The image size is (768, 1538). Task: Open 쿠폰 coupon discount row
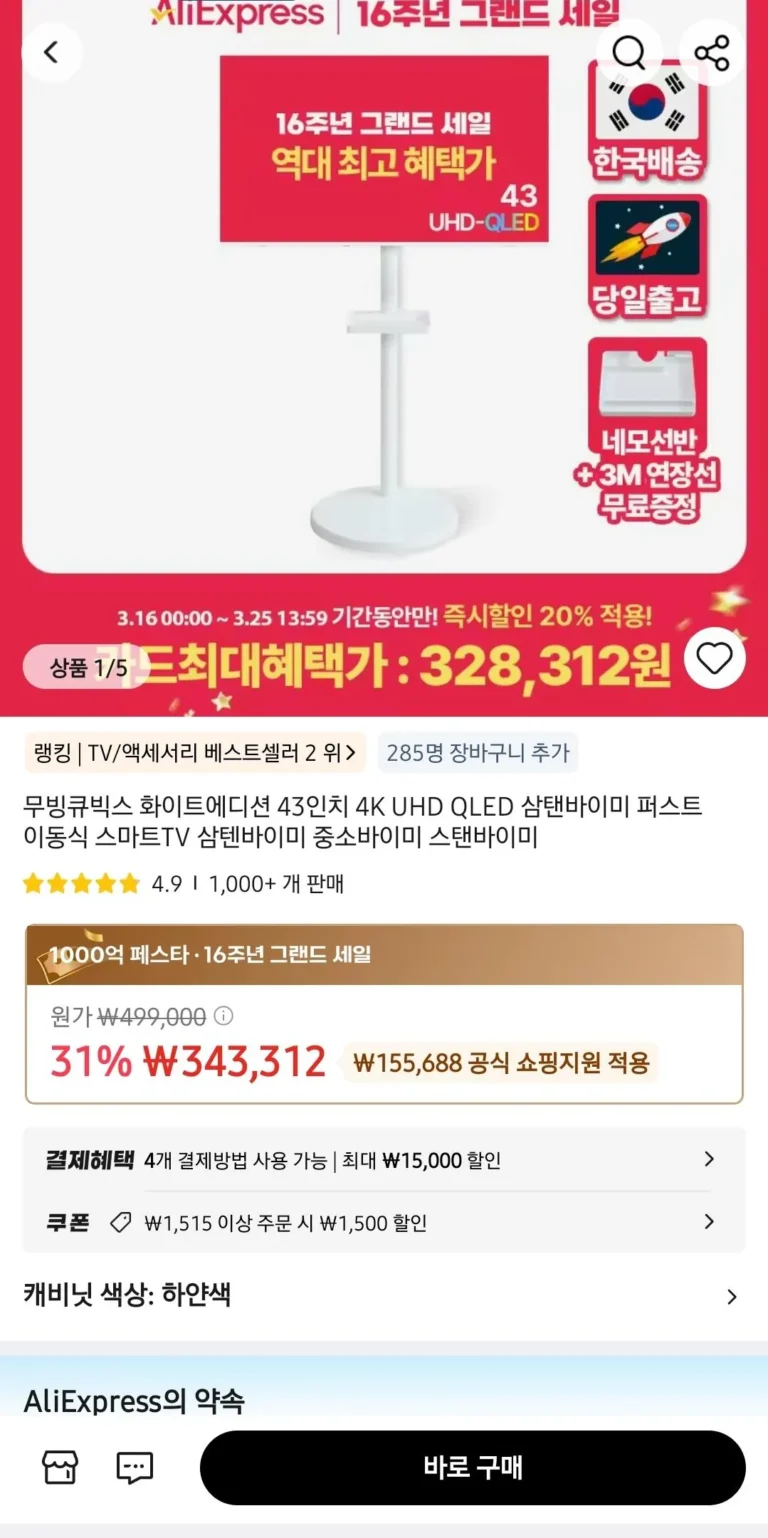click(x=384, y=1222)
